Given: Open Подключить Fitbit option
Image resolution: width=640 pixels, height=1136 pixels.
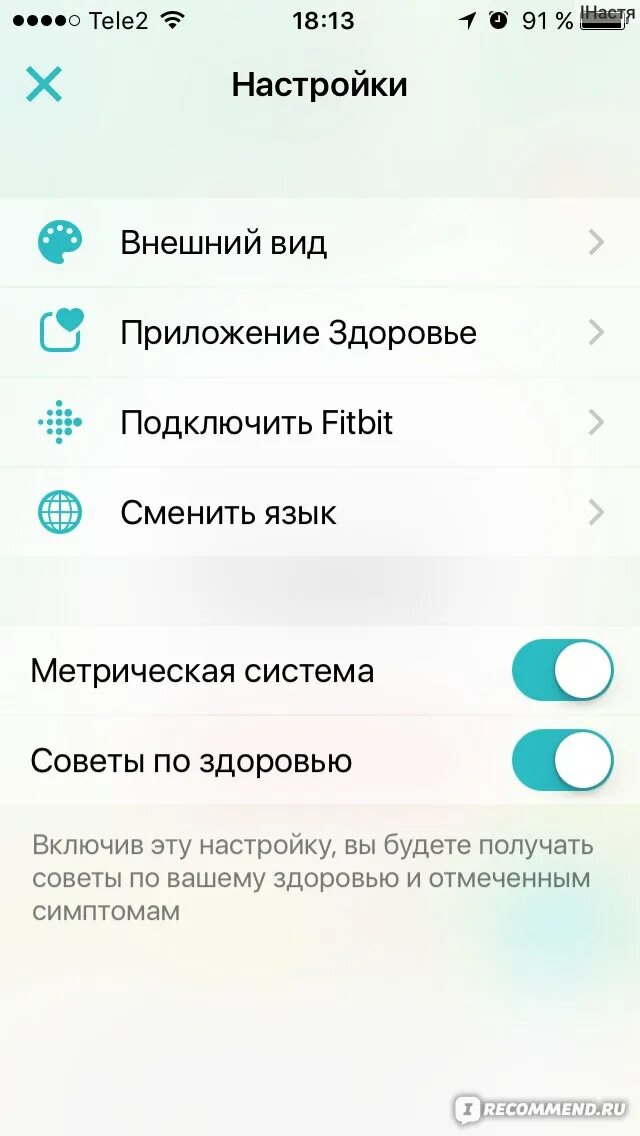Looking at the screenshot, I should [320, 423].
